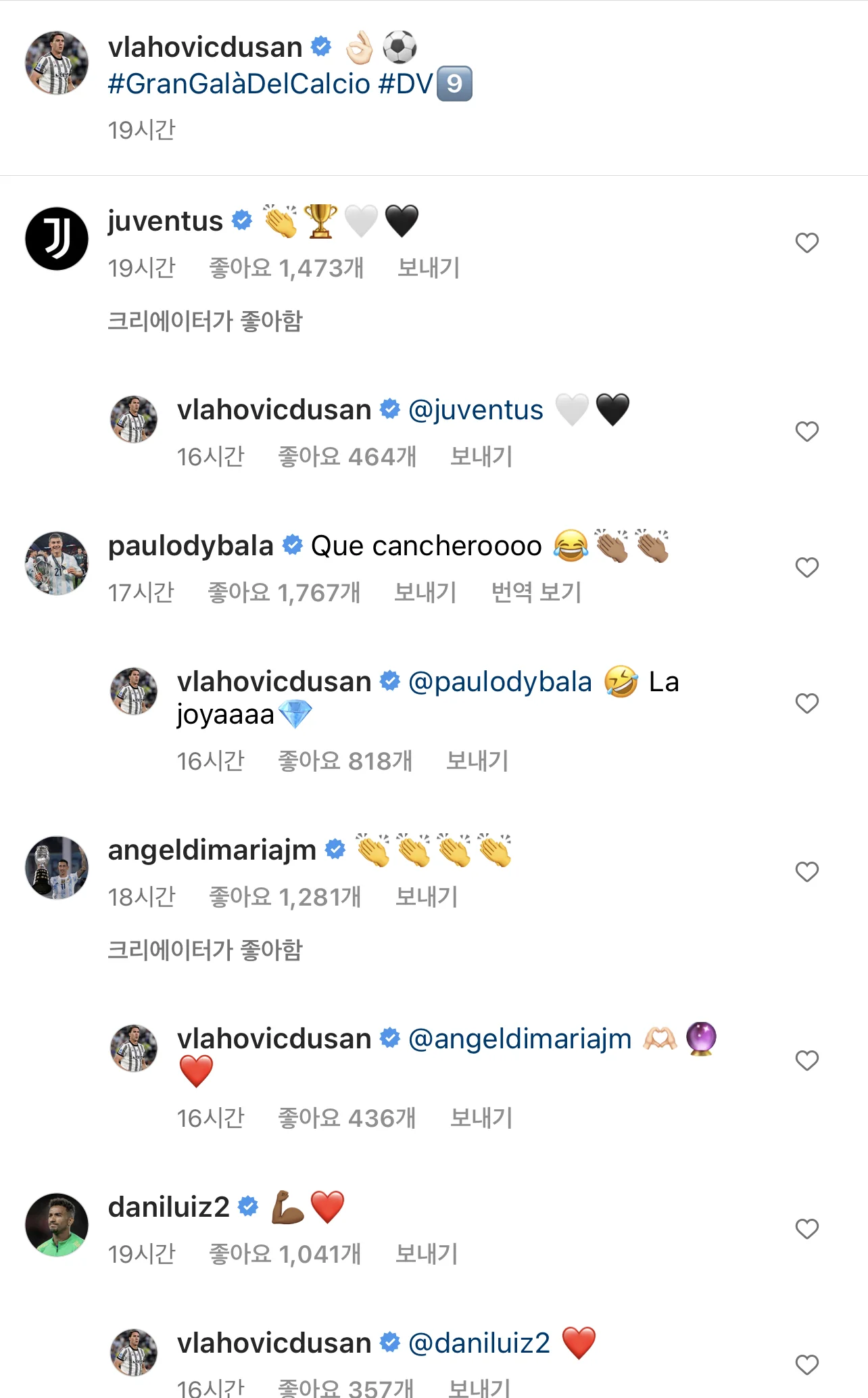Screen dimensions: 868x1398
Task: Like vlahovicdusan's 'La joyaaaa' reply
Action: 806,703
